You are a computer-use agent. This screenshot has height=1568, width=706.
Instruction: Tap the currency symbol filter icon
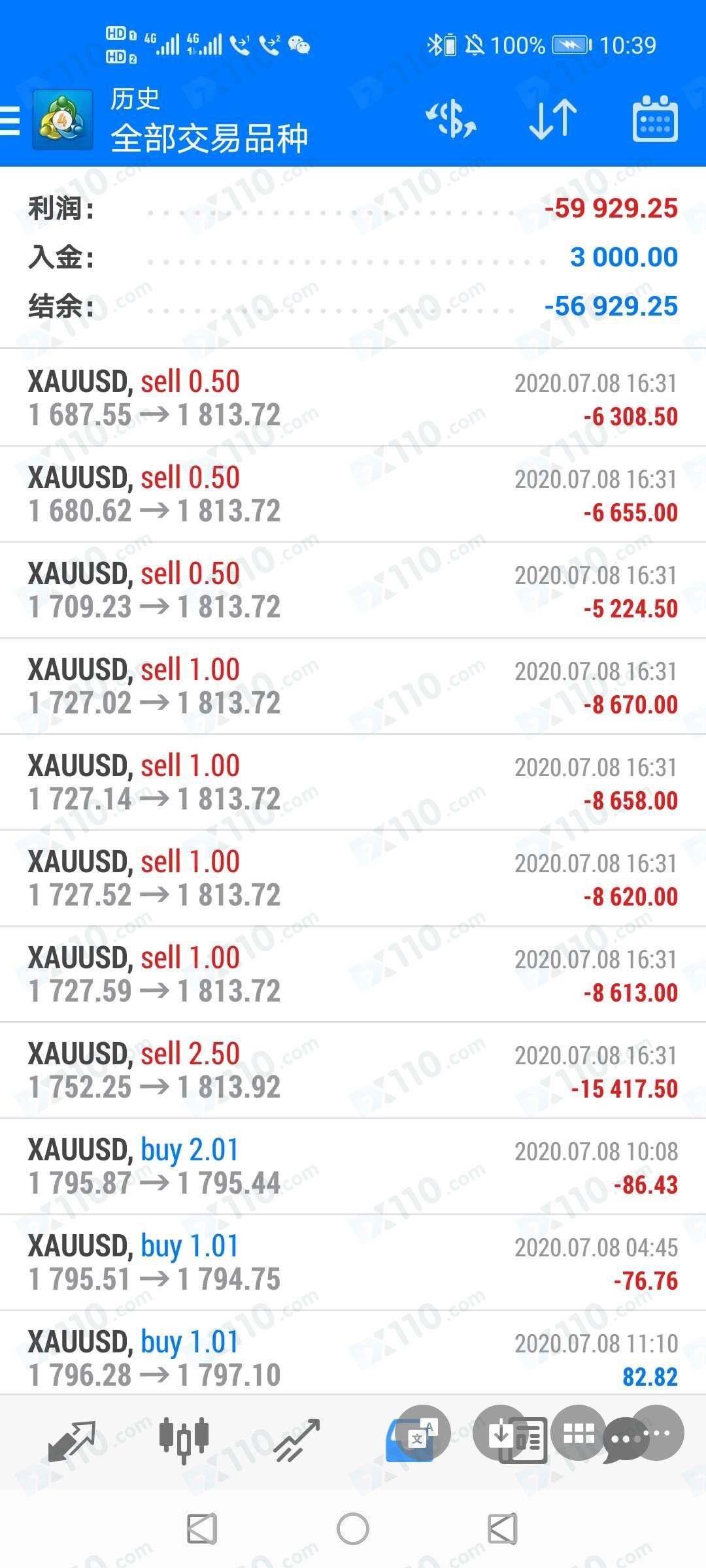click(451, 120)
